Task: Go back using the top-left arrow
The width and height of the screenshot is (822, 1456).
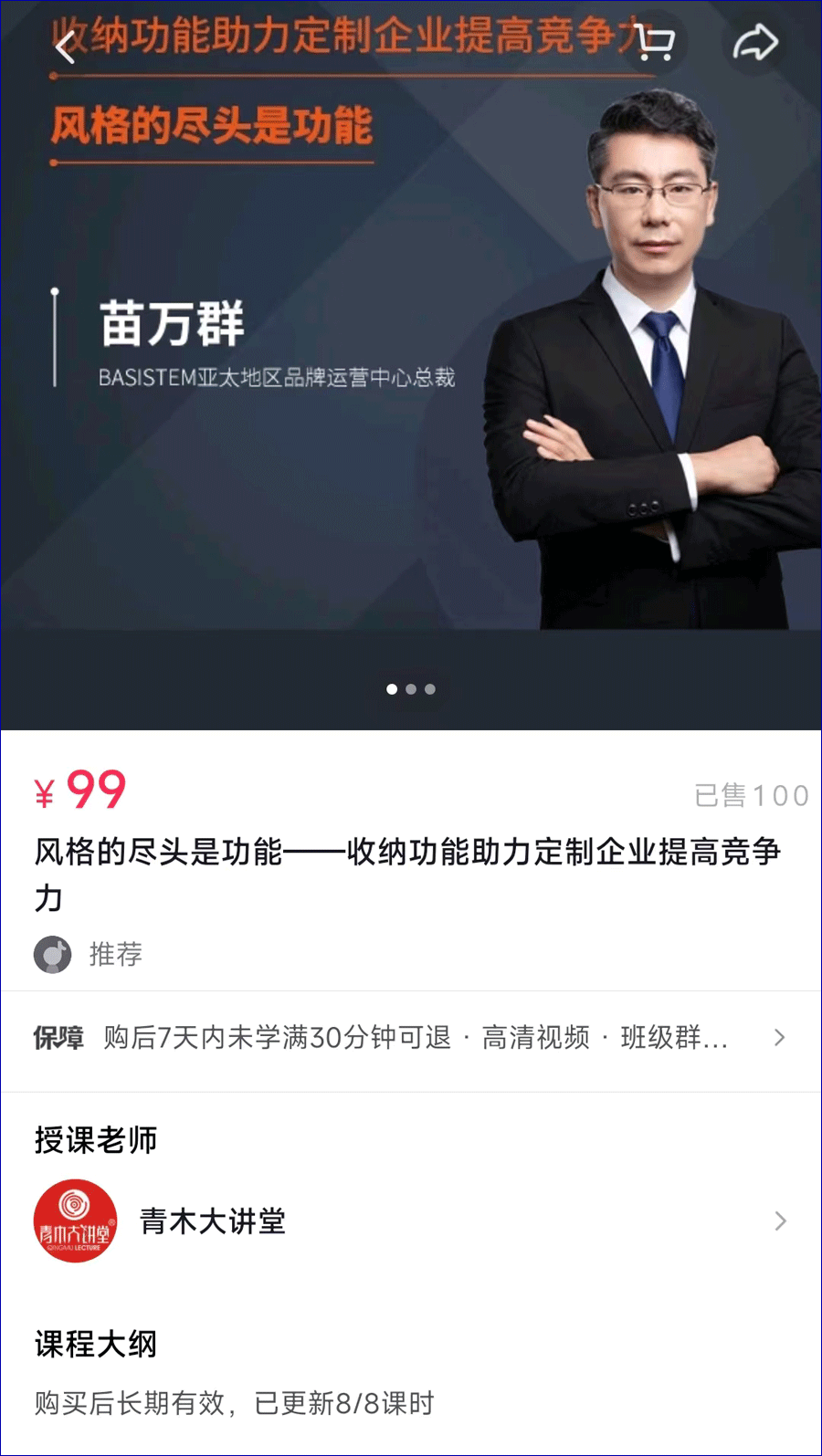Action: [x=65, y=44]
